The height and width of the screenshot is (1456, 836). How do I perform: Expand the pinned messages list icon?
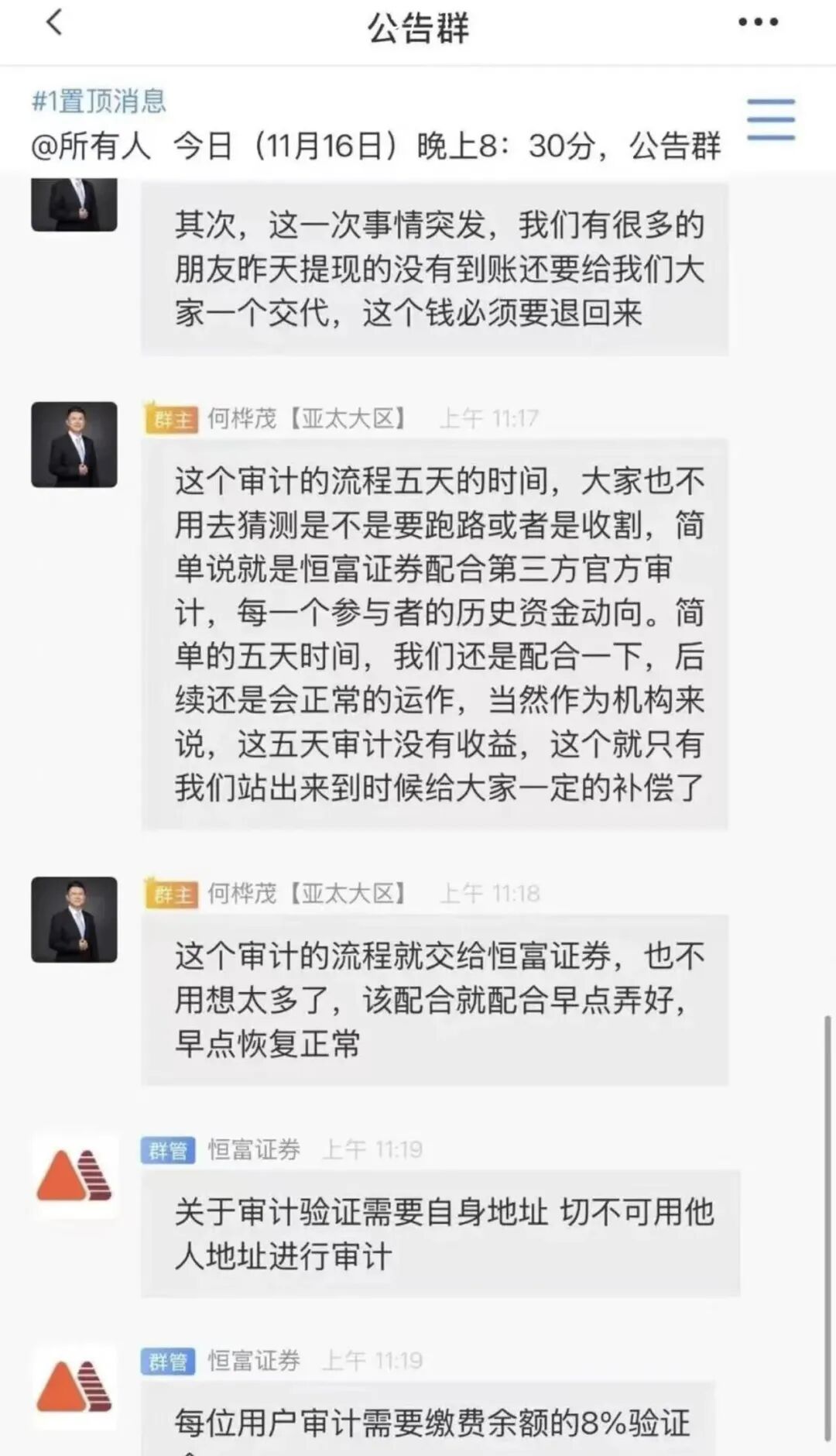[771, 120]
